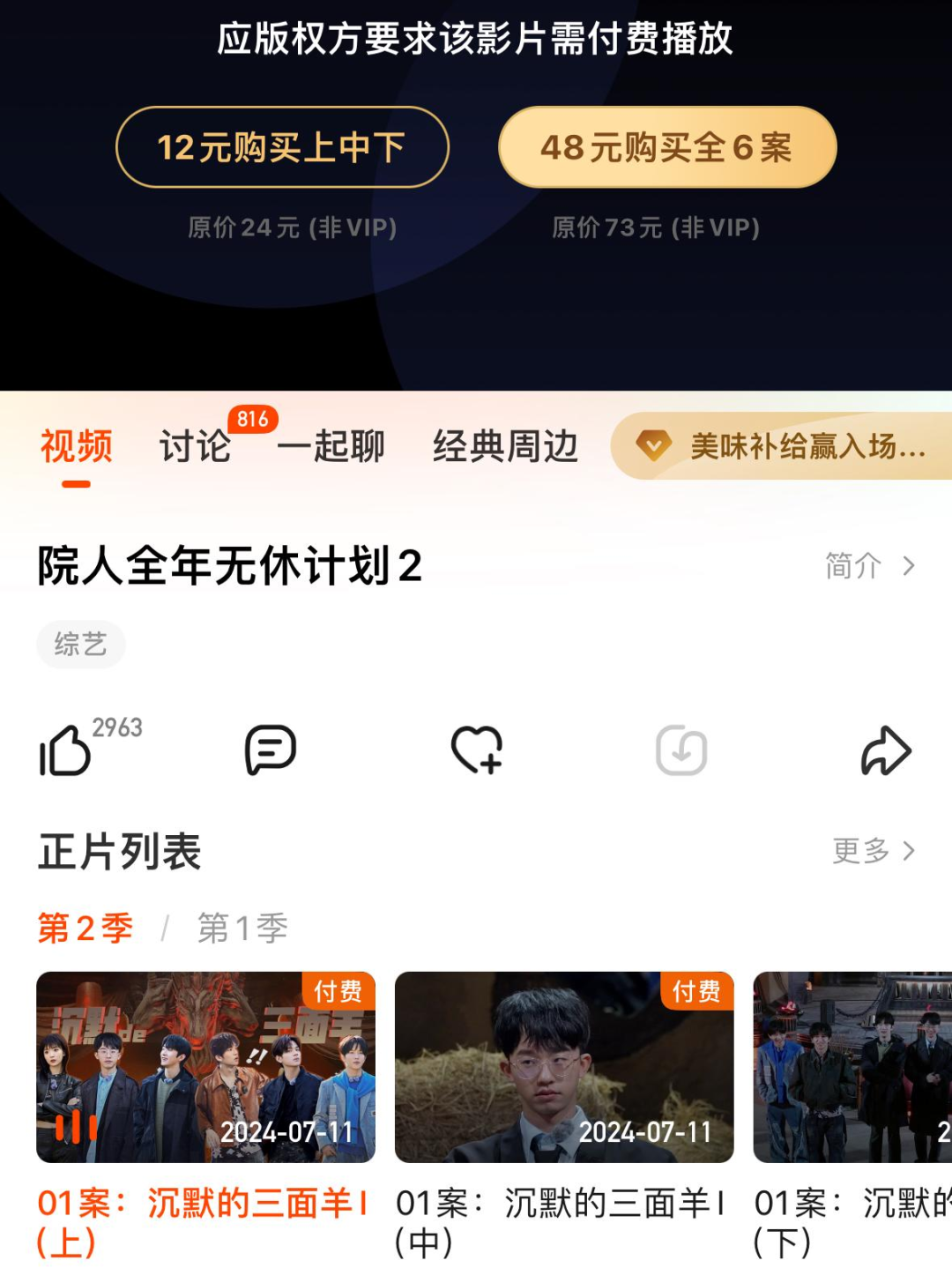Play 01案 沉默的三面羊 (上) episode
The width and height of the screenshot is (952, 1268).
click(x=205, y=1067)
